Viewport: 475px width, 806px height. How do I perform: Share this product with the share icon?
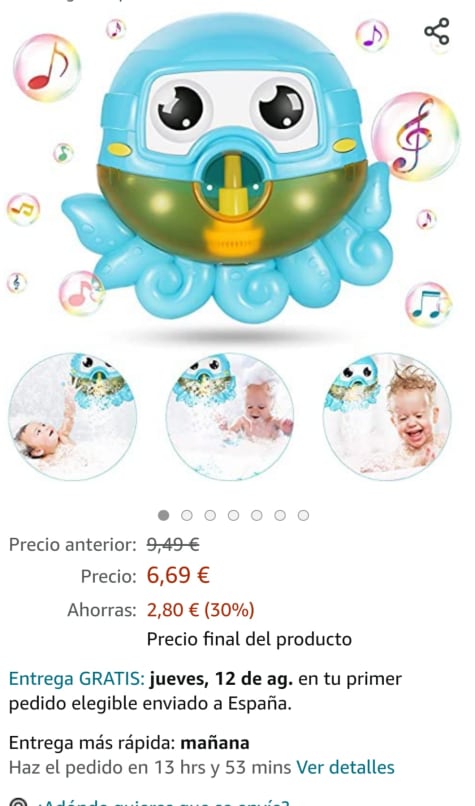click(436, 31)
